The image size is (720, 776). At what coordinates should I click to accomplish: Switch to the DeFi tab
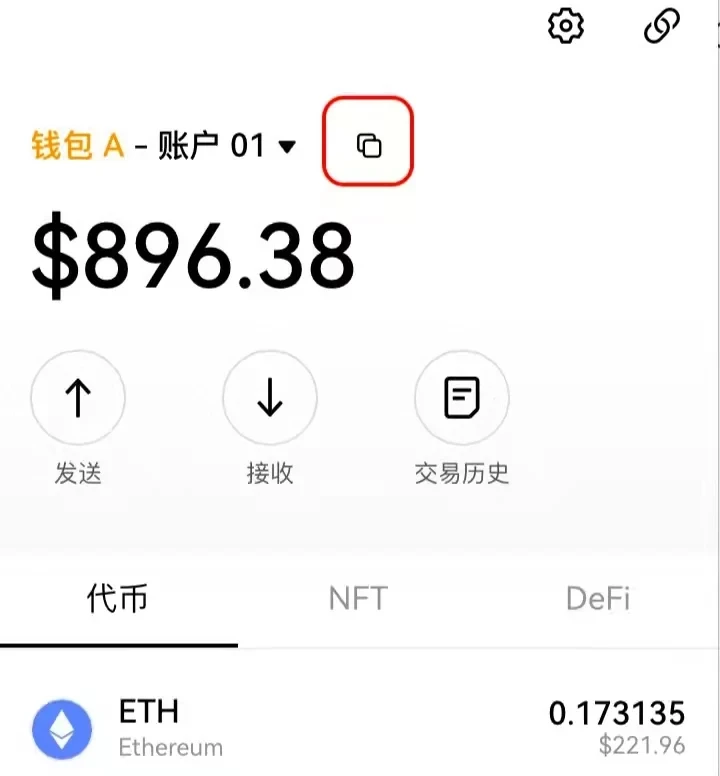coord(598,599)
